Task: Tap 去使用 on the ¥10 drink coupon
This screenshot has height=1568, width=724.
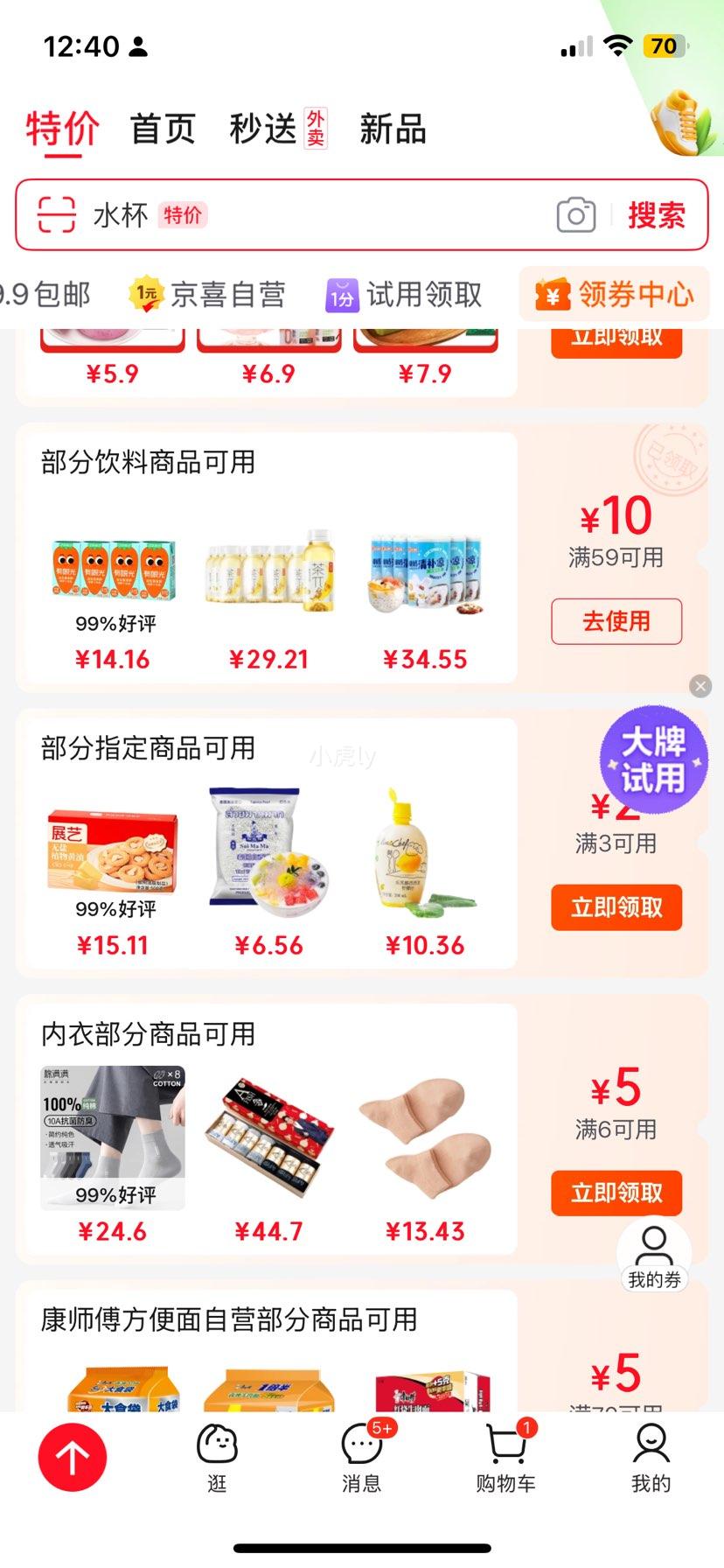Action: click(616, 621)
